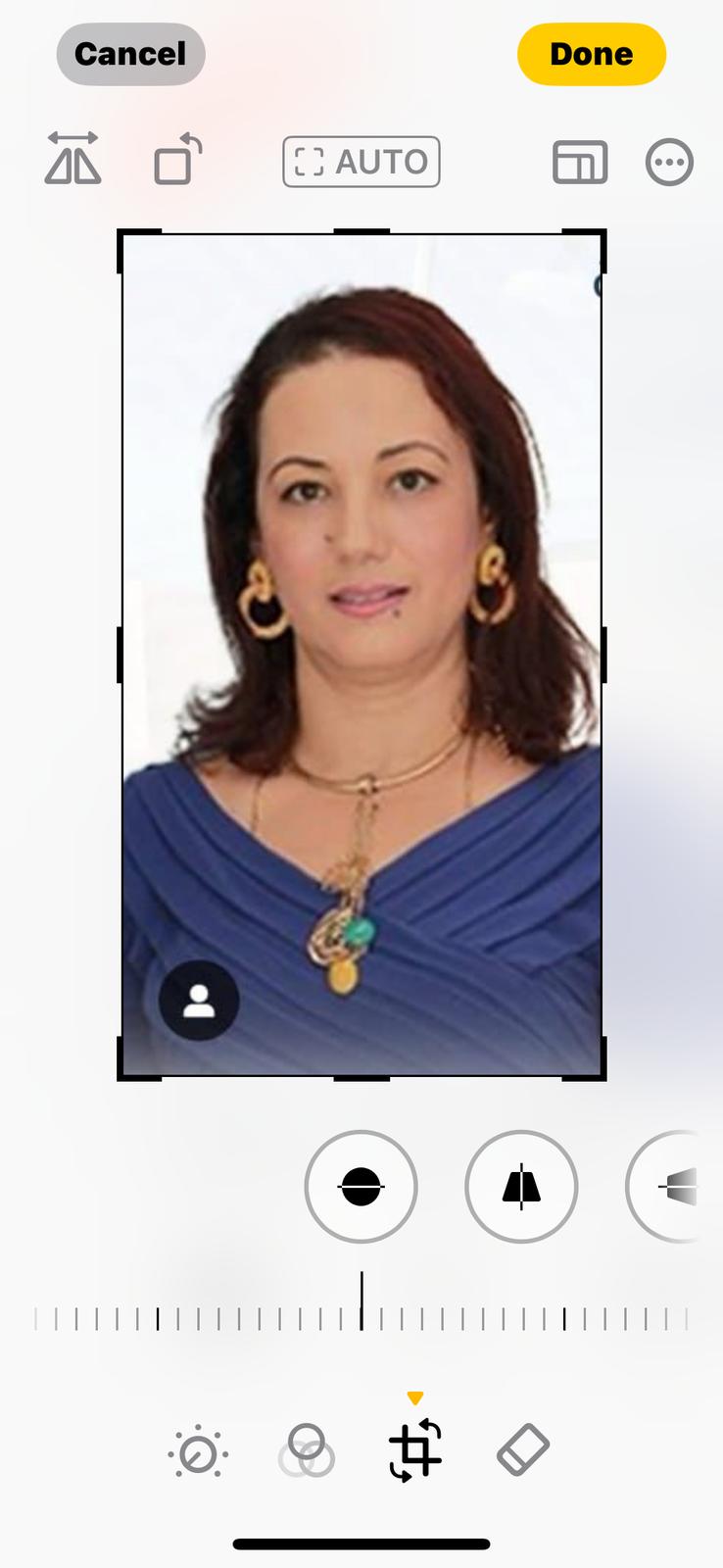Tap Done to save the crop
The image size is (723, 1568).
(x=591, y=54)
